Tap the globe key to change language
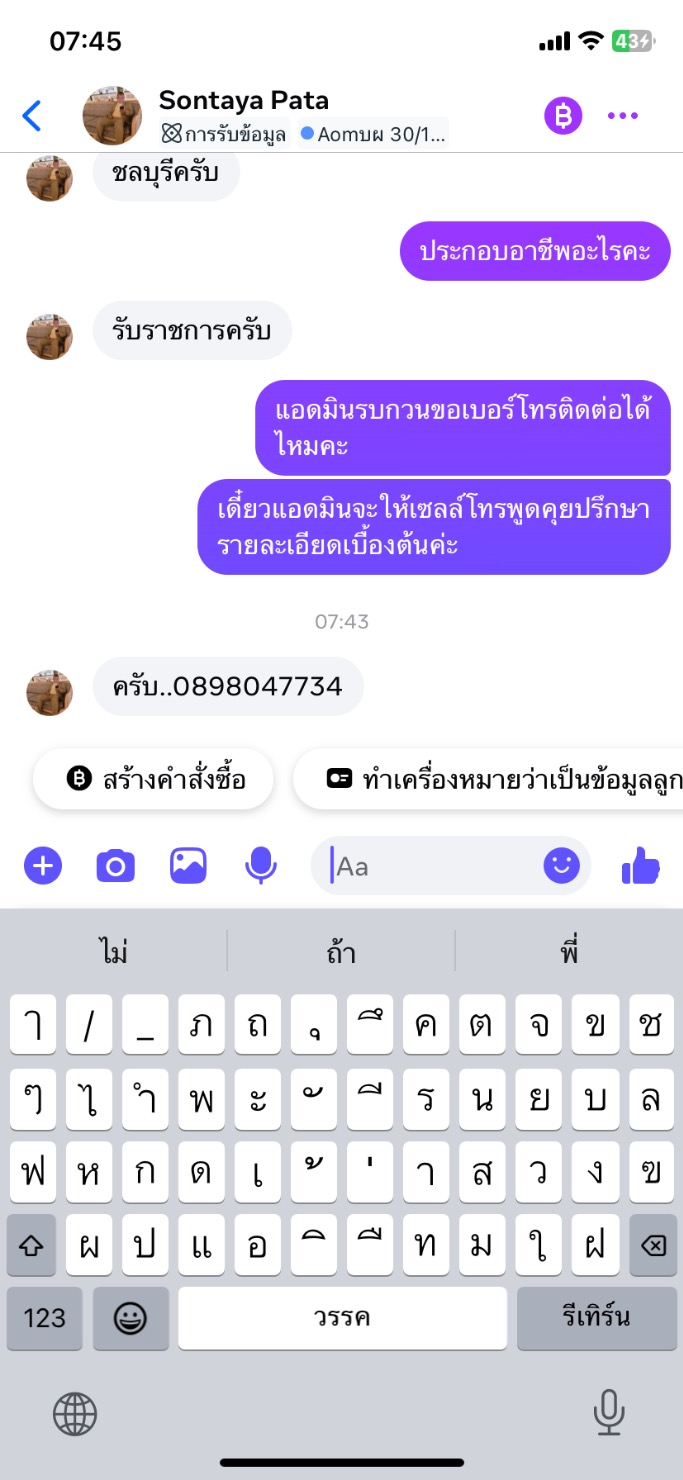Screen dimensions: 683x1480 (x=75, y=1415)
